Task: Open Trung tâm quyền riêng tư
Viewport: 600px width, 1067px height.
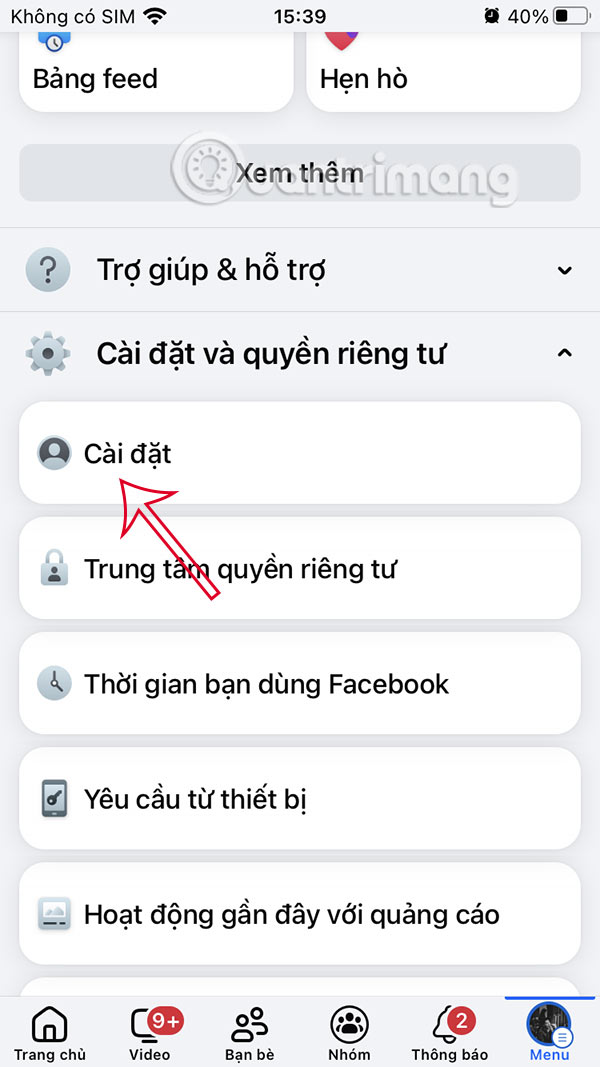Action: point(300,569)
